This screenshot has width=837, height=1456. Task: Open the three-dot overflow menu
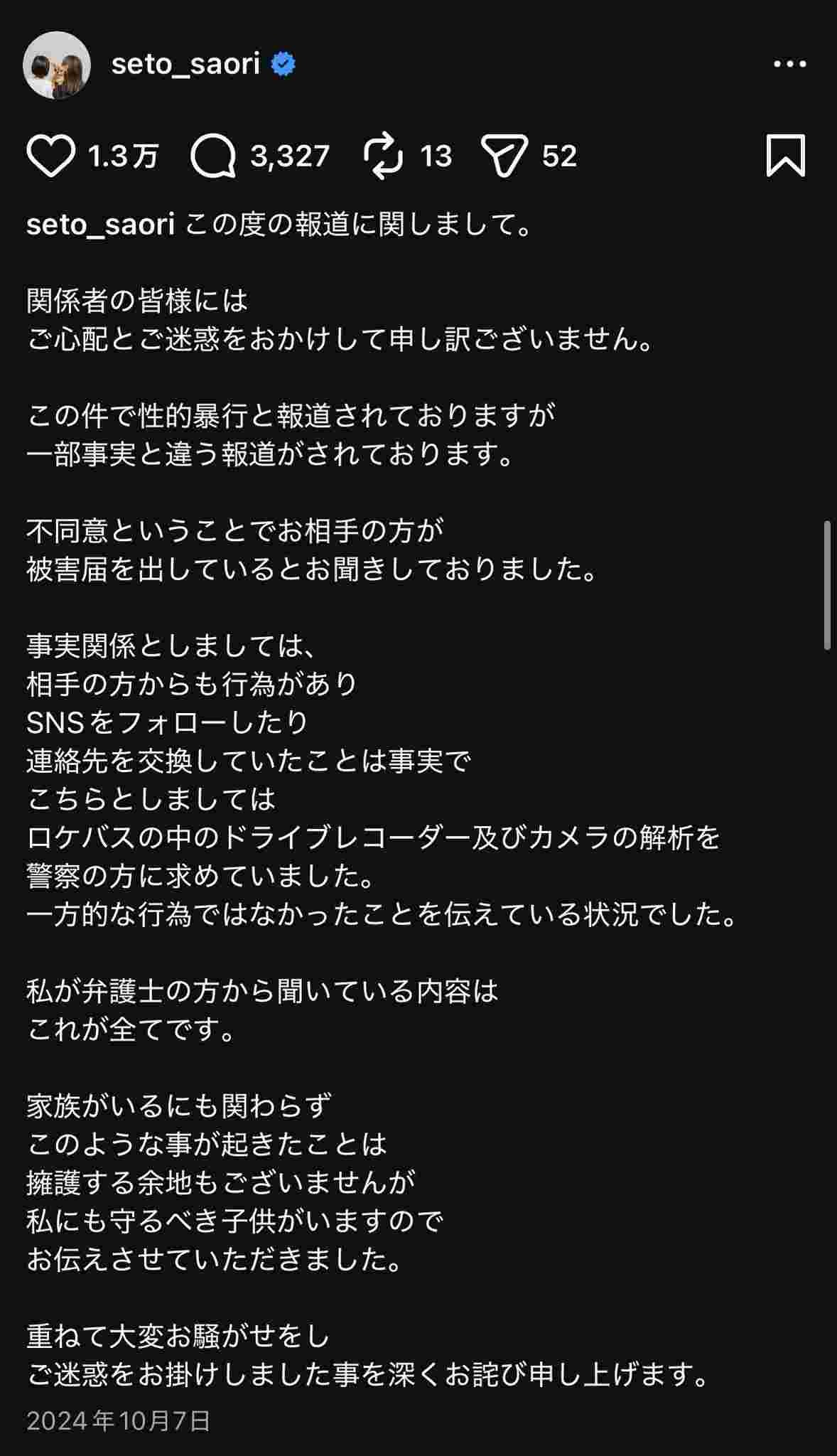(x=789, y=65)
